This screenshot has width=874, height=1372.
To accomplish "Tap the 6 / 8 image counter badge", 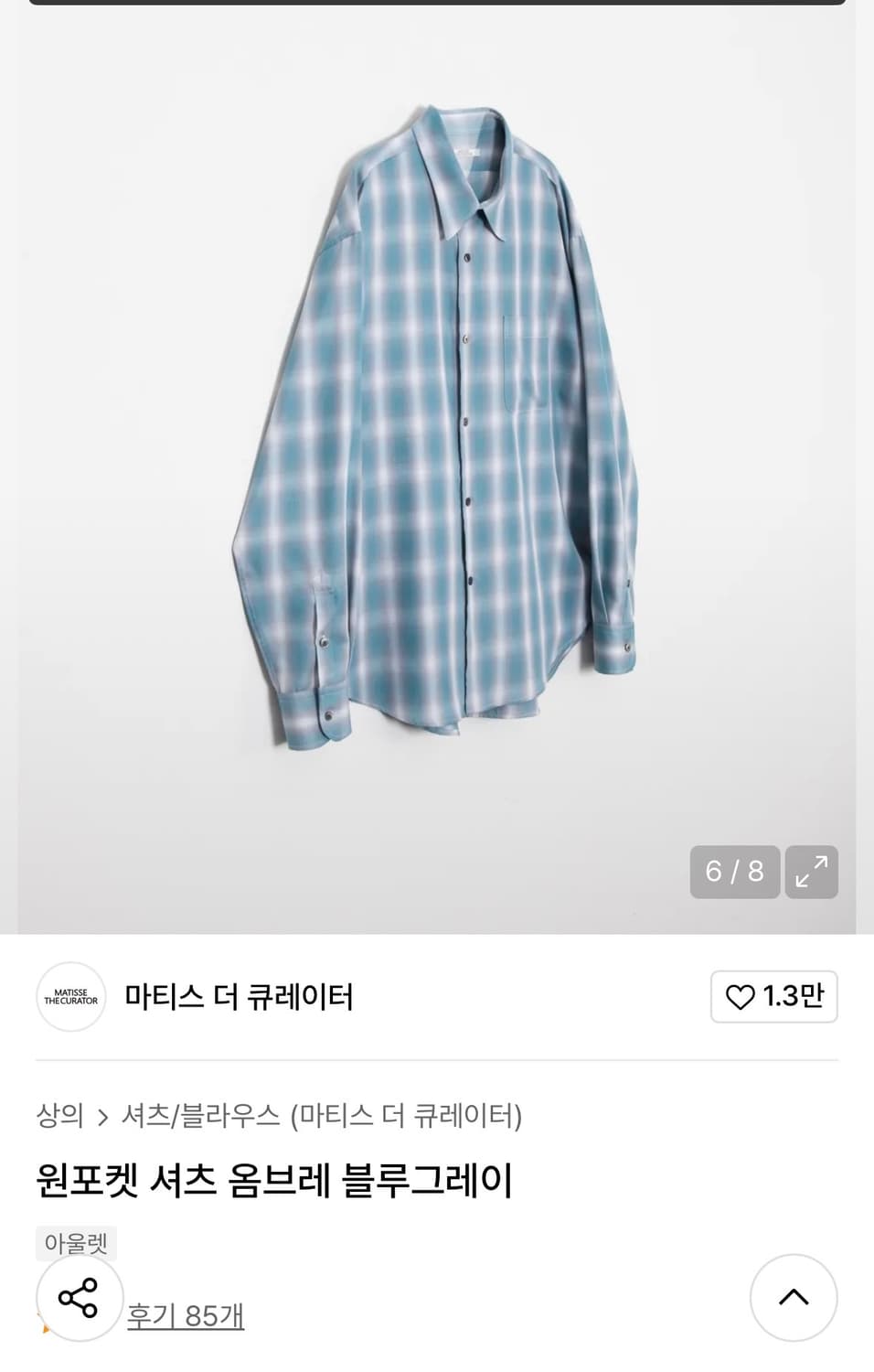I will 734,872.
